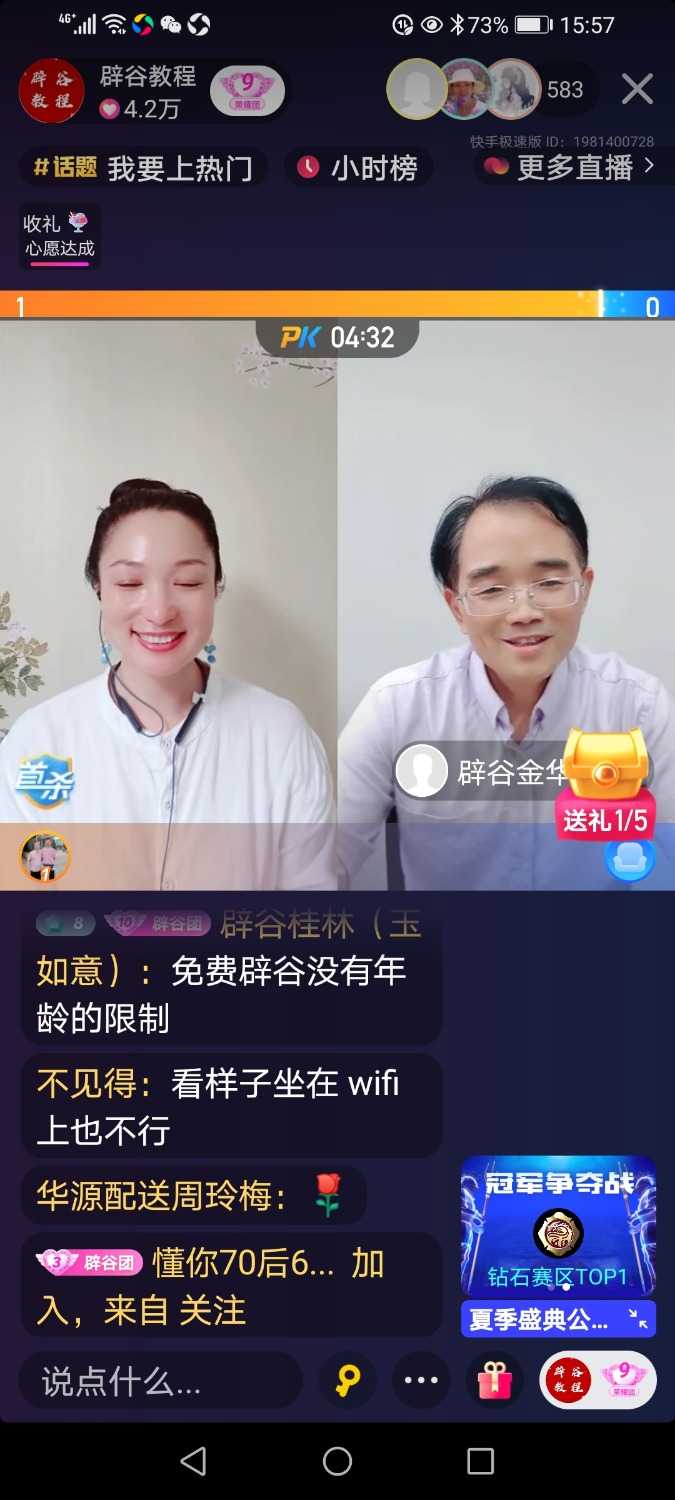This screenshot has width=675, height=1500.
Task: Open 收礼 心愿达成 wish widget
Action: (x=60, y=236)
